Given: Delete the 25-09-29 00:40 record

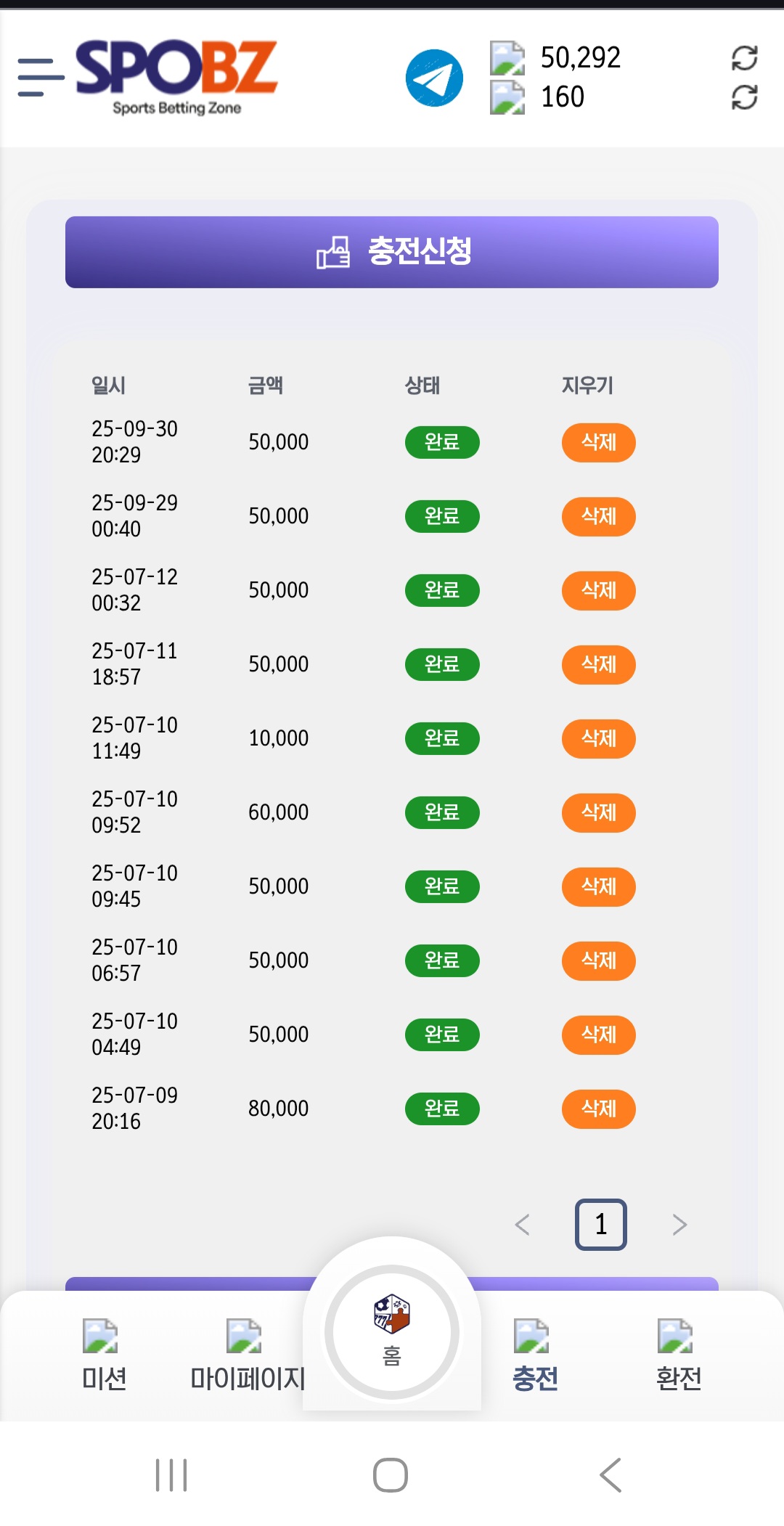Looking at the screenshot, I should [x=598, y=516].
